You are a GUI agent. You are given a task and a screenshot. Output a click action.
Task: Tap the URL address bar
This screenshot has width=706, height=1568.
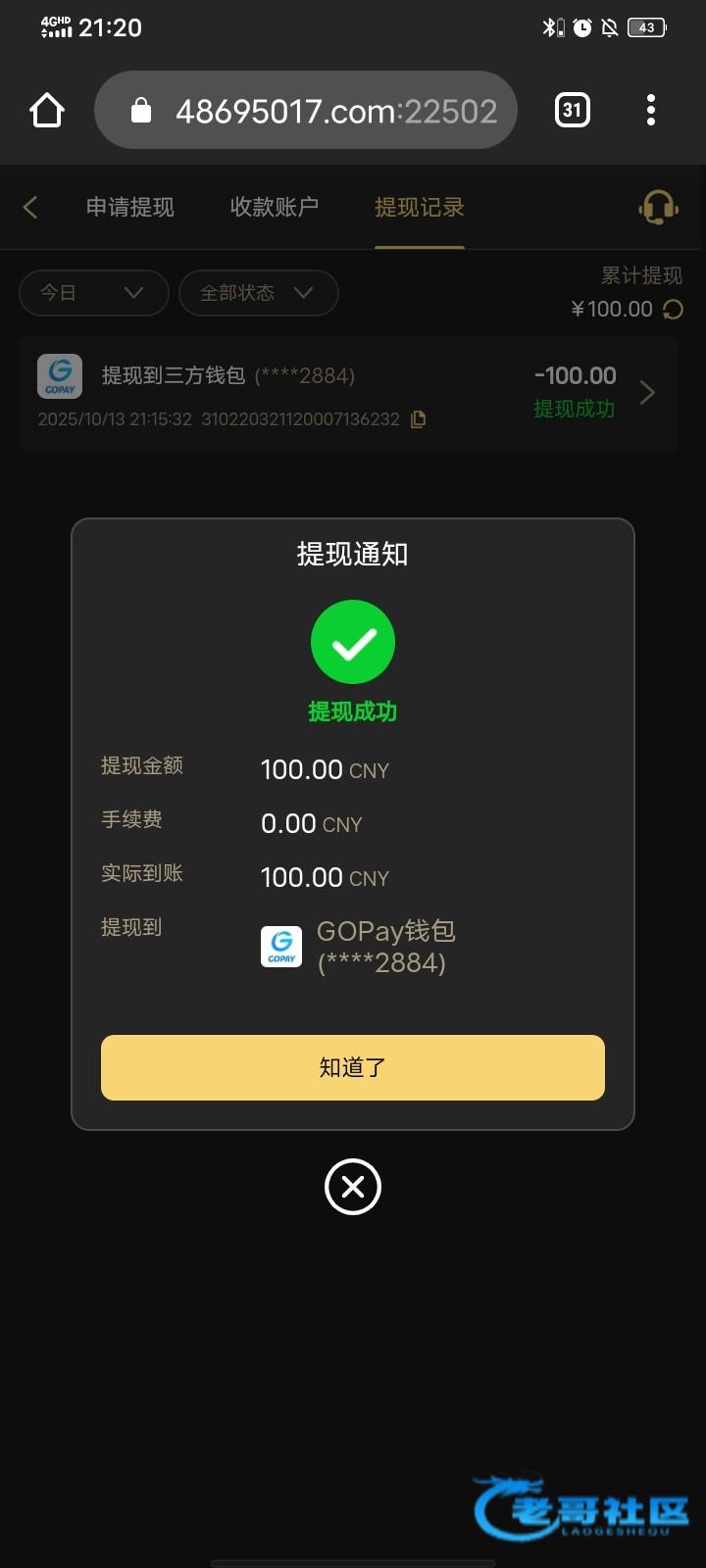[306, 110]
